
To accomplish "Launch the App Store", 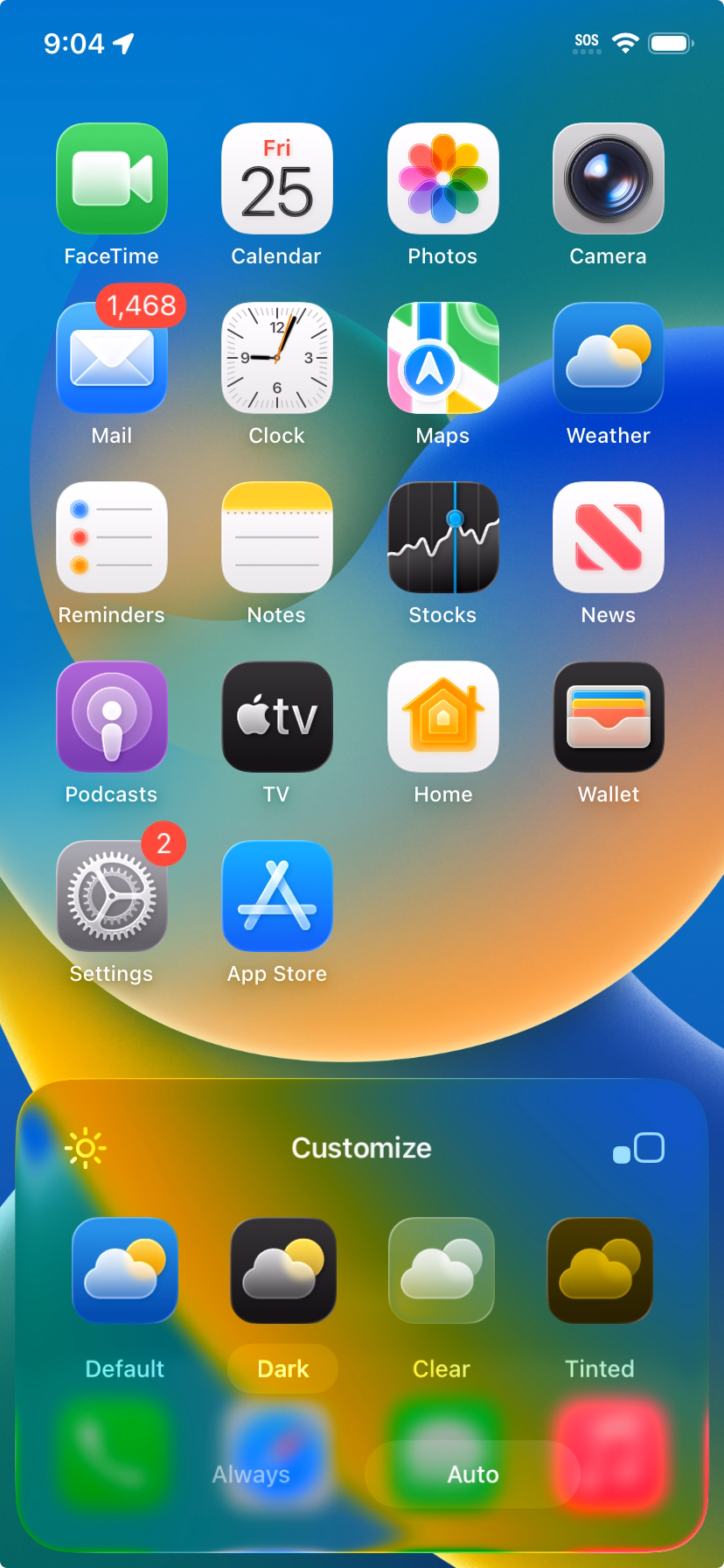I will pos(277,896).
